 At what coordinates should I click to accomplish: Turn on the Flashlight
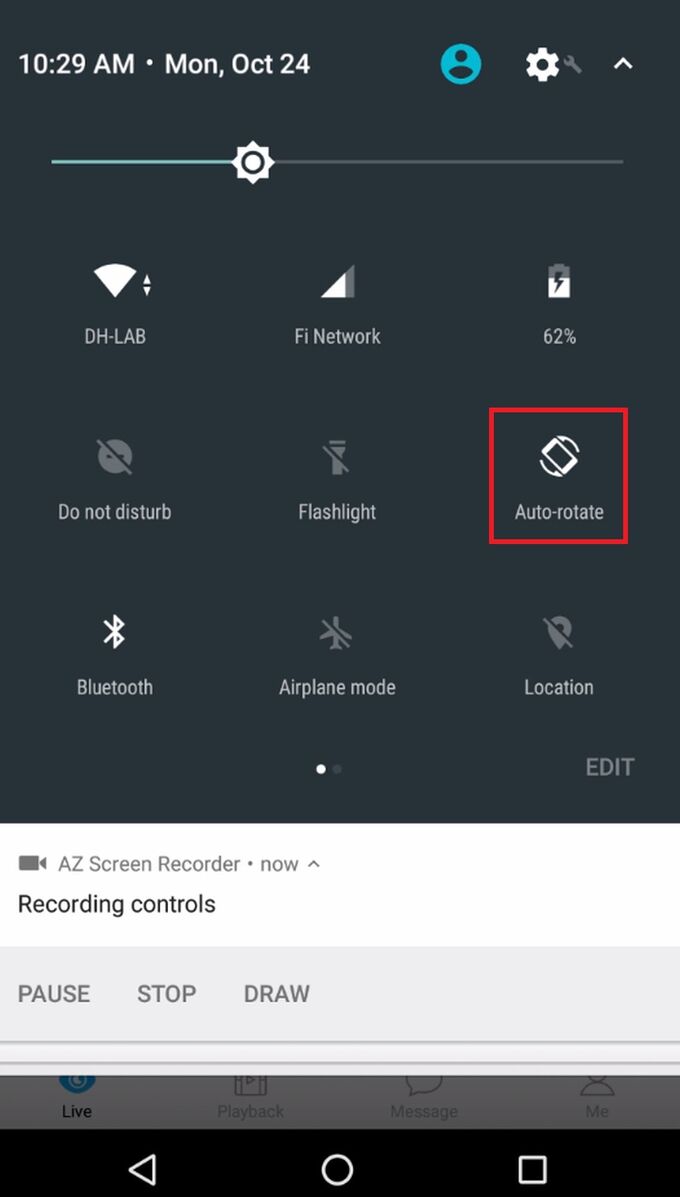tap(337, 476)
